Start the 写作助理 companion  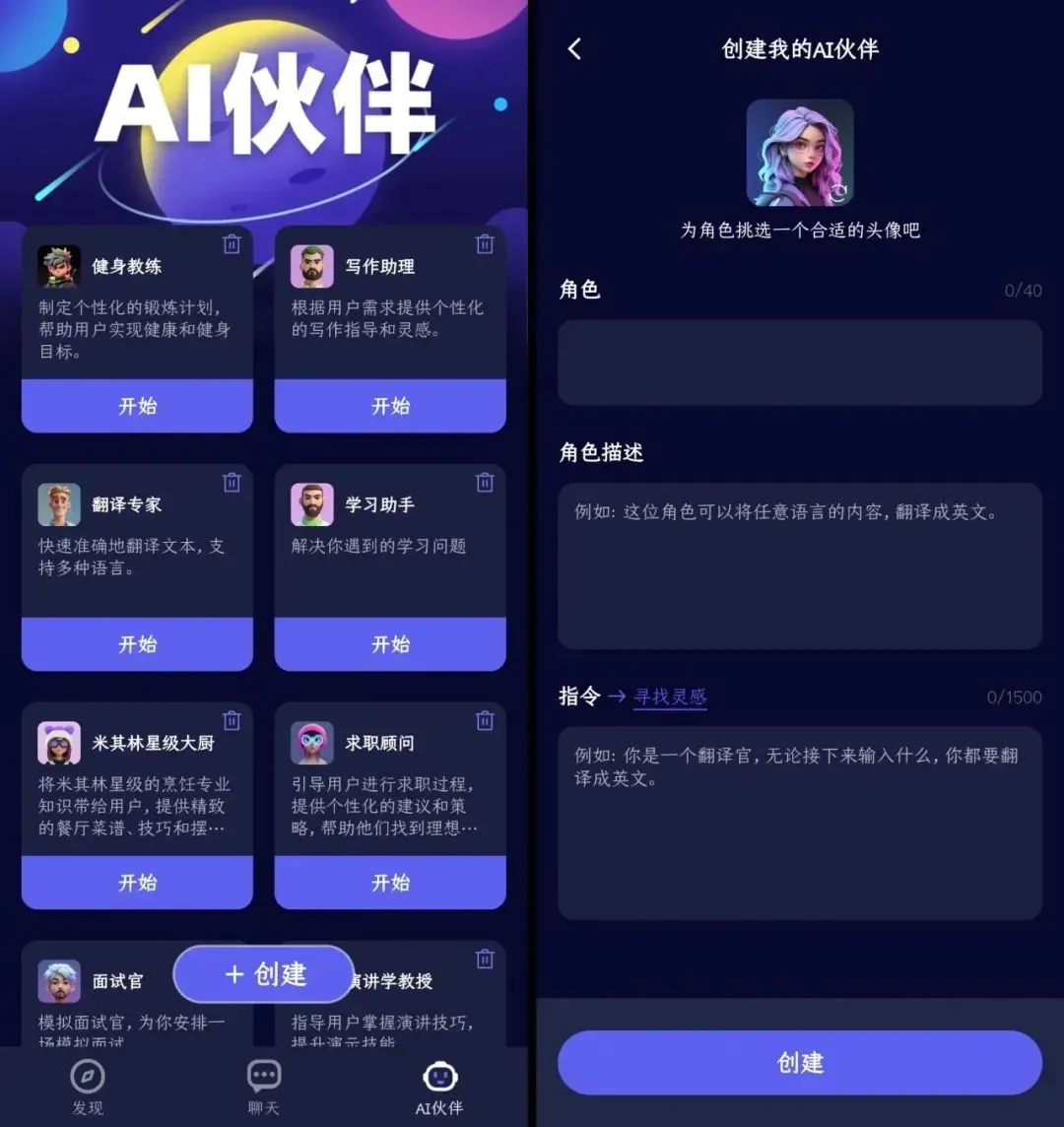390,406
